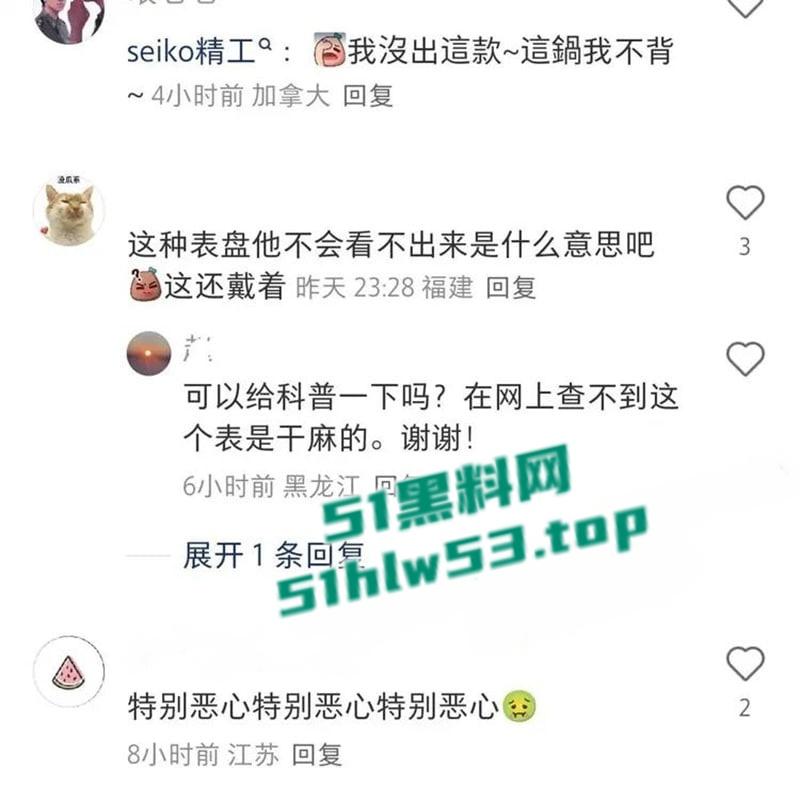This screenshot has width=800, height=800.
Task: Like the 特别恶心 comment
Action: (745, 663)
